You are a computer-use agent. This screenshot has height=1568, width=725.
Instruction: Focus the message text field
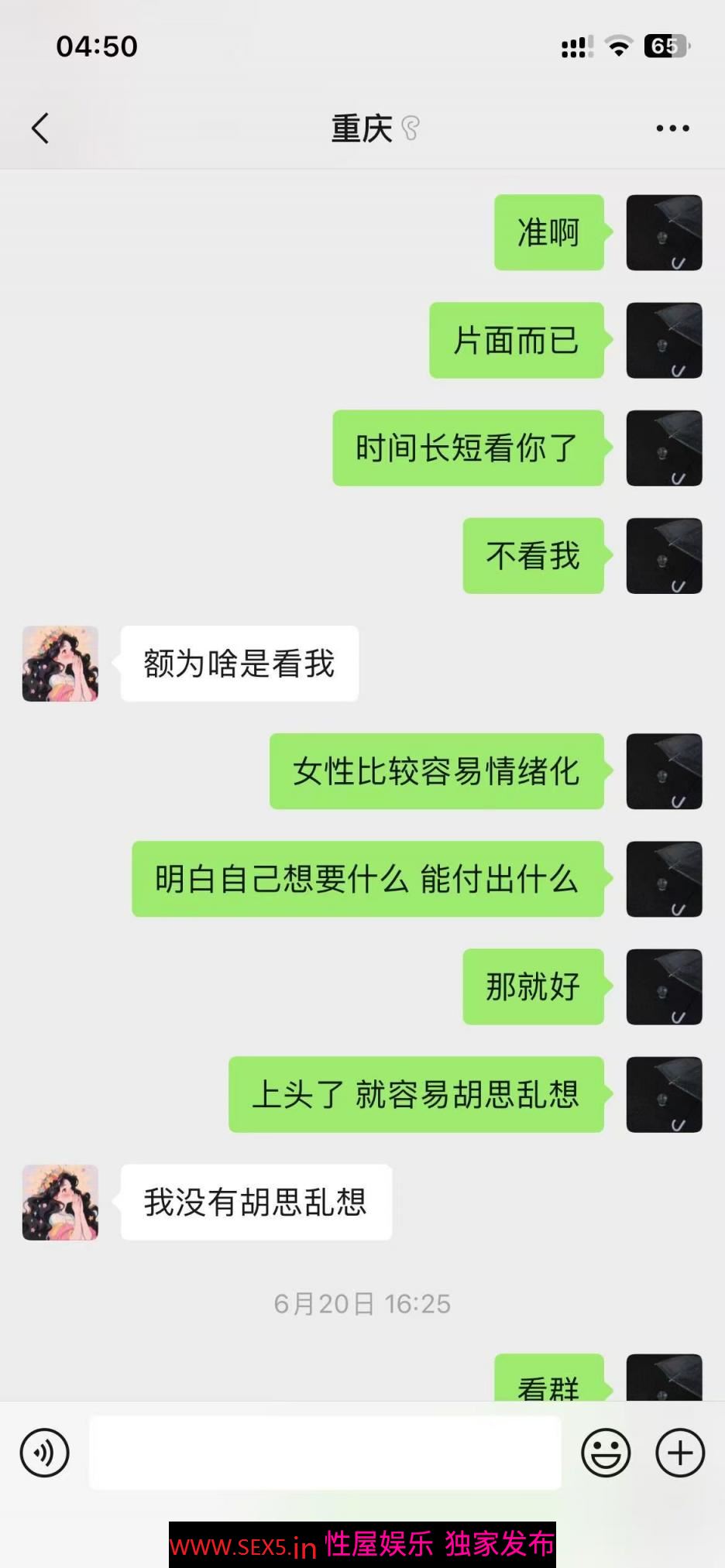325,1452
